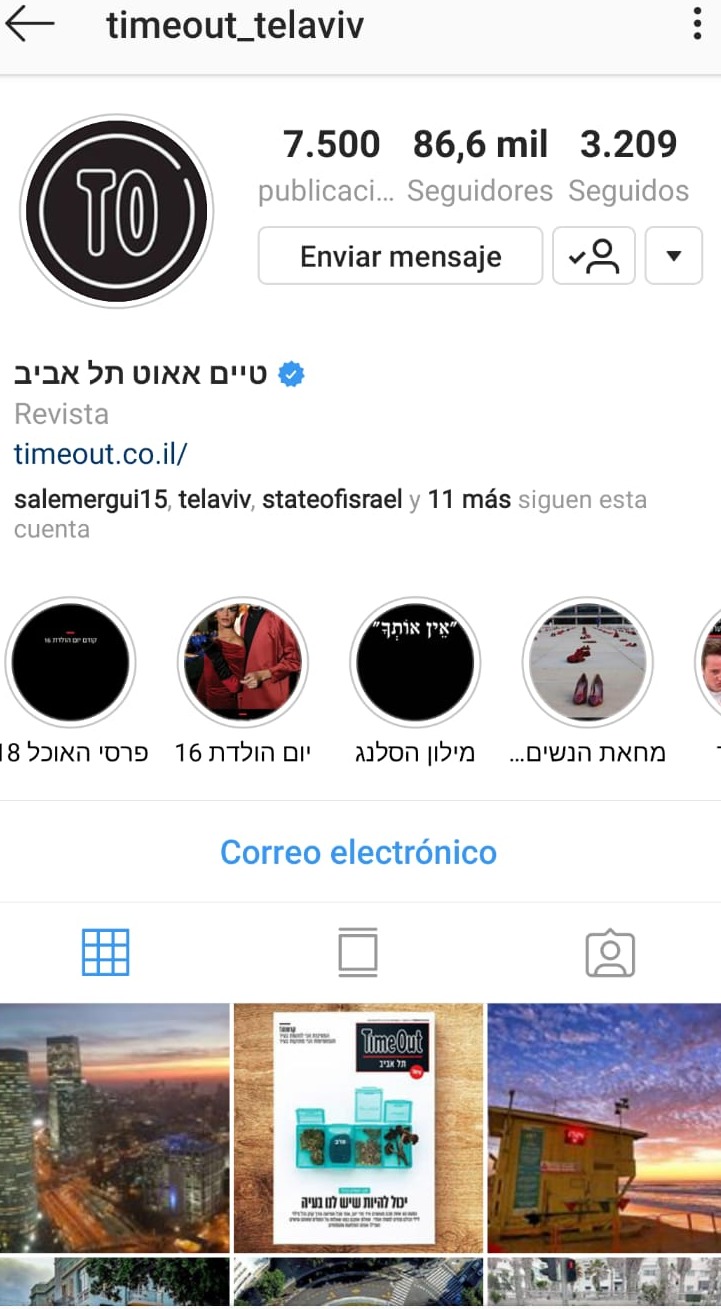This screenshot has width=721, height=1309.
Task: Tap Correo electrónico to email
Action: [358, 852]
